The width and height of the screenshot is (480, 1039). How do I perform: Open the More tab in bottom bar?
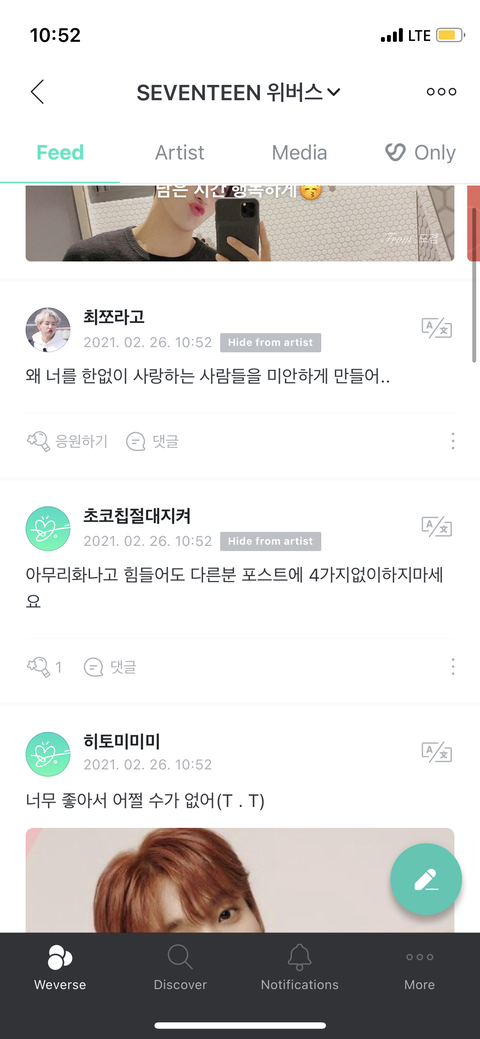(420, 968)
